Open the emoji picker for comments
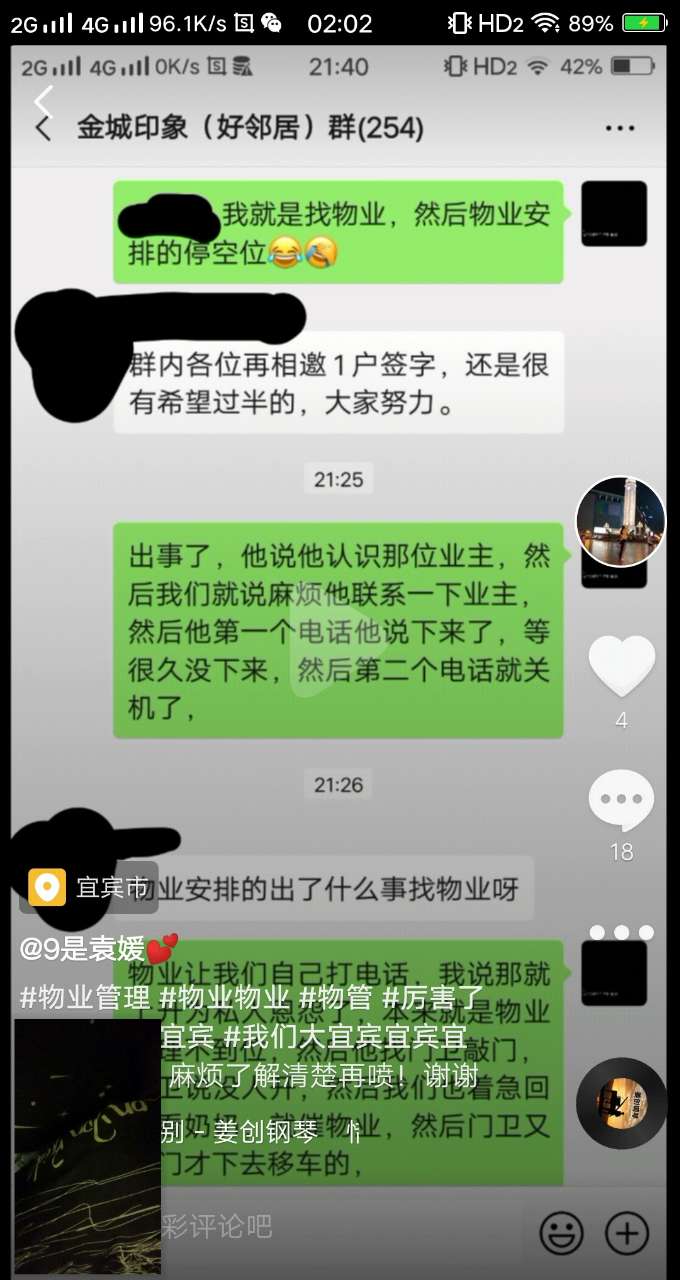 point(561,1233)
